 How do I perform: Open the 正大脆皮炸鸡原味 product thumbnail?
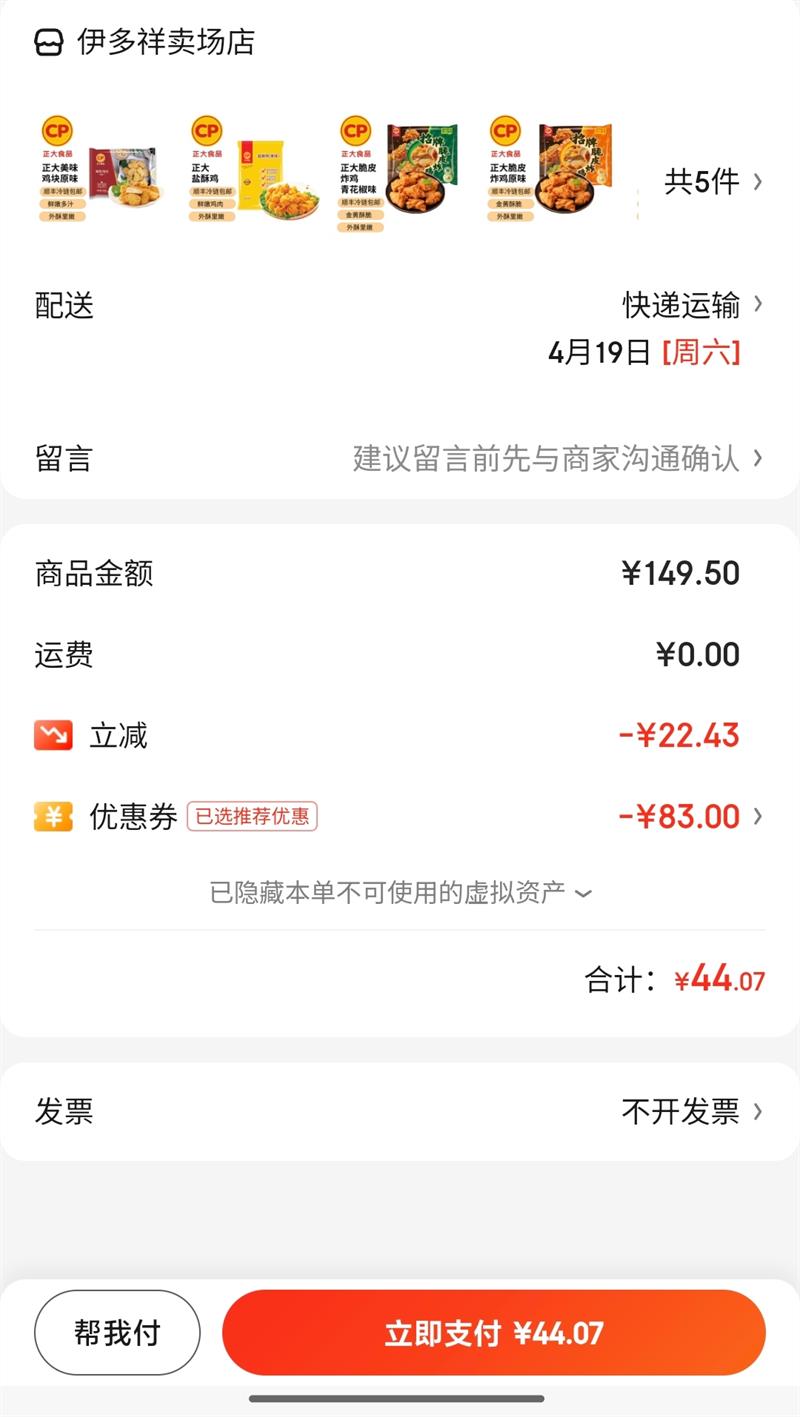(548, 172)
